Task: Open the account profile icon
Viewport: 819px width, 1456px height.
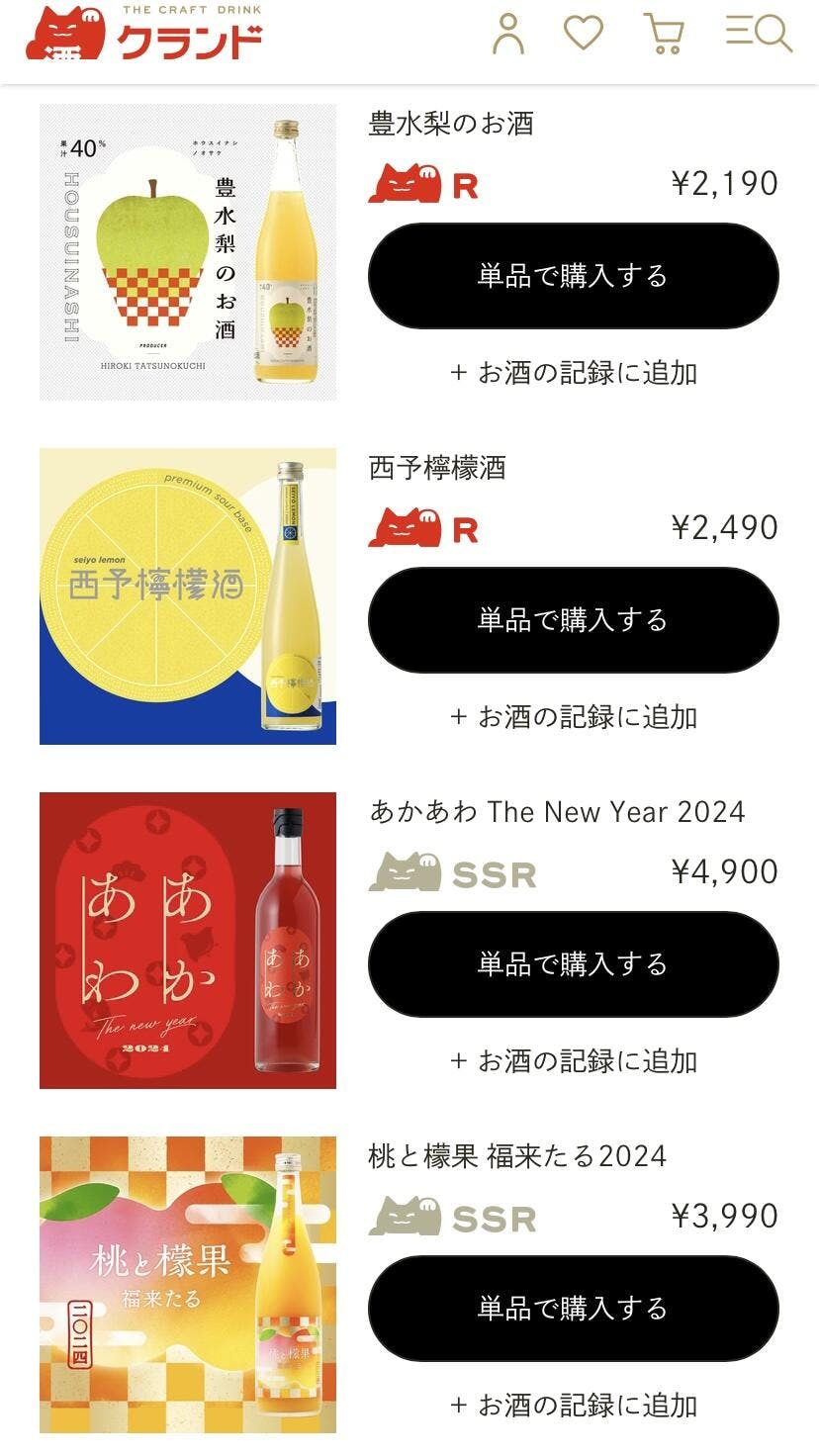Action: click(x=508, y=35)
